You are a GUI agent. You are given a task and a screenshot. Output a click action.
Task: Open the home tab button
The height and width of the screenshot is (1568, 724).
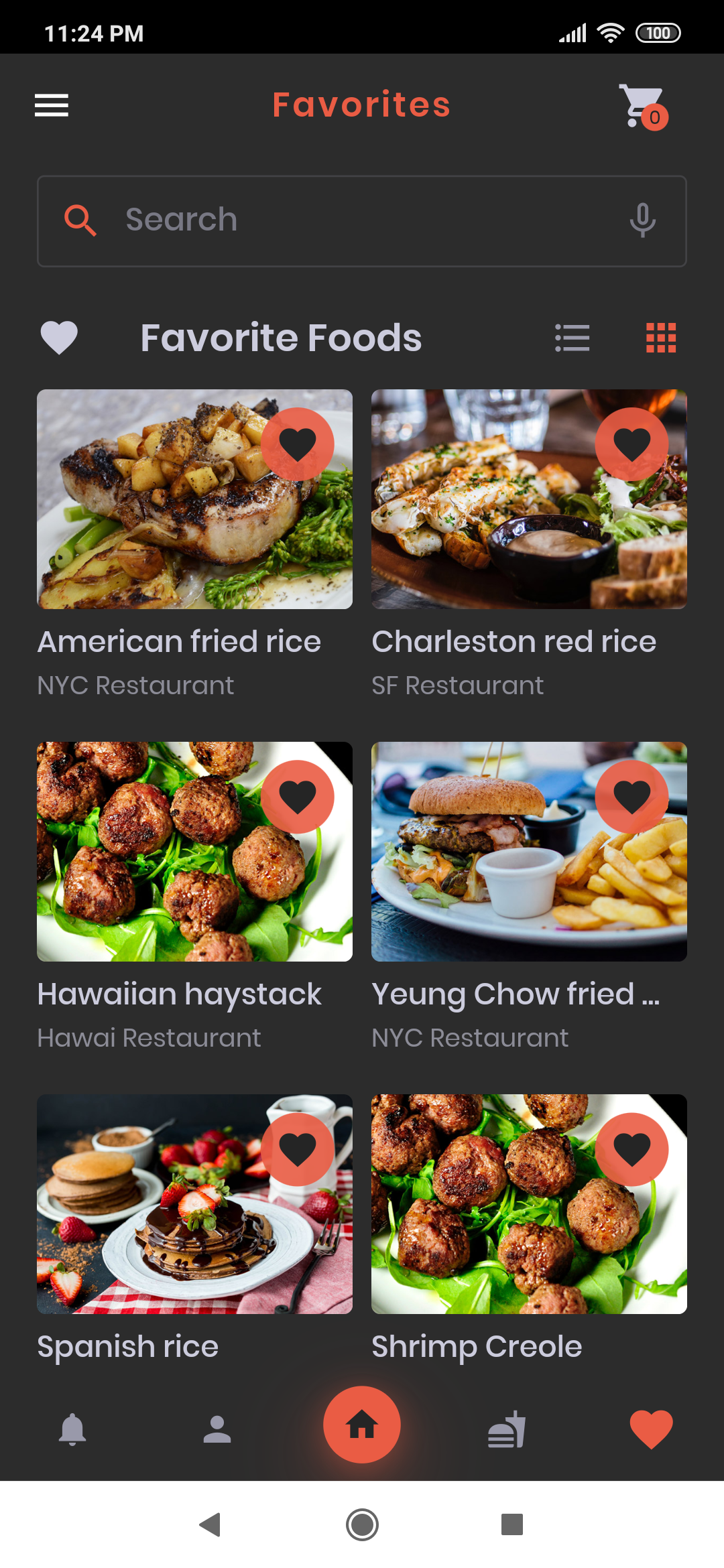(x=362, y=1425)
